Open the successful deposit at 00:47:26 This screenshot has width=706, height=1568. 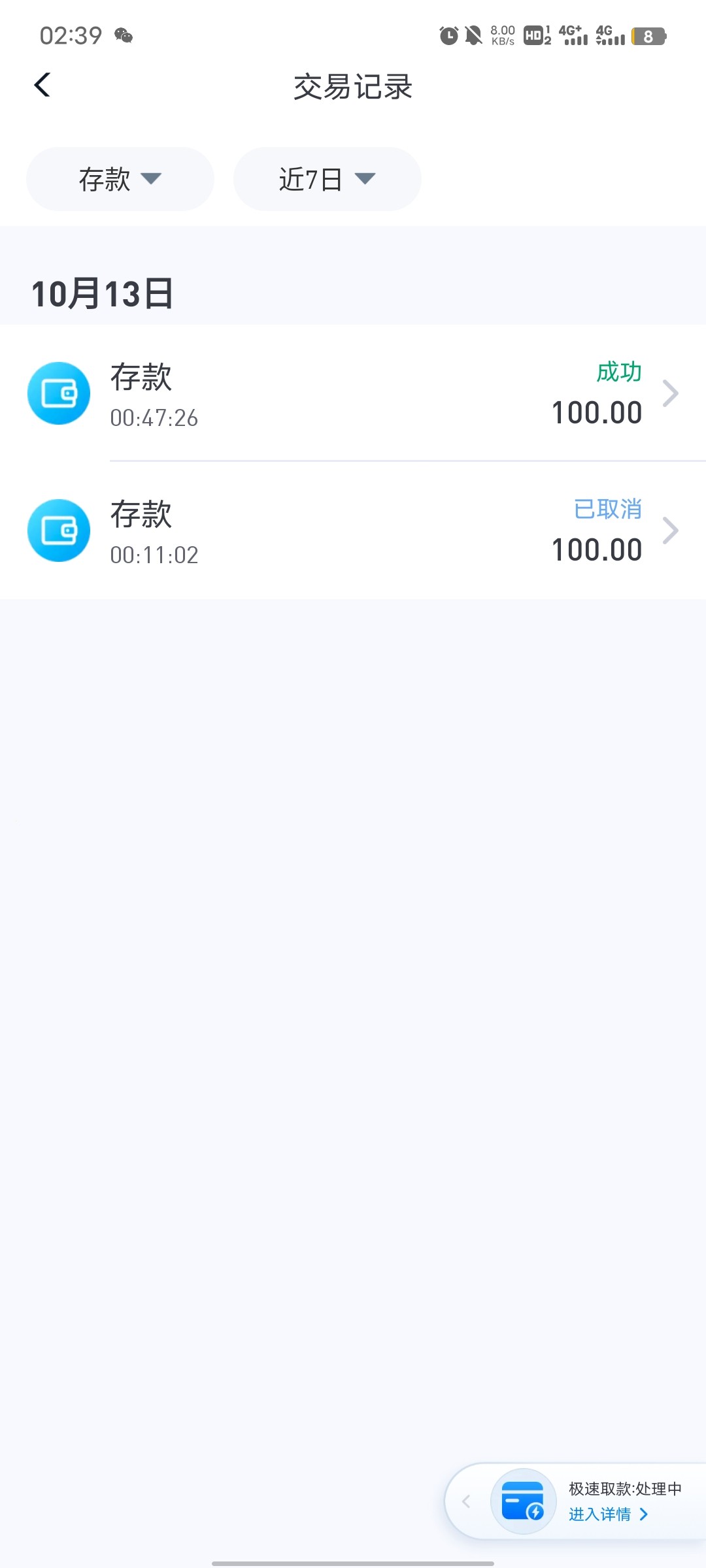(353, 393)
